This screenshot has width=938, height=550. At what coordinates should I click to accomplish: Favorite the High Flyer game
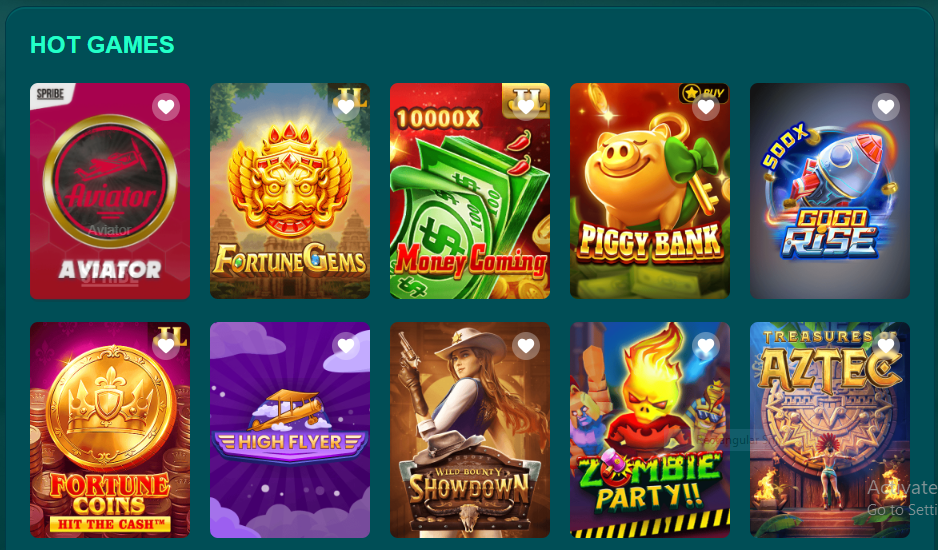(346, 346)
